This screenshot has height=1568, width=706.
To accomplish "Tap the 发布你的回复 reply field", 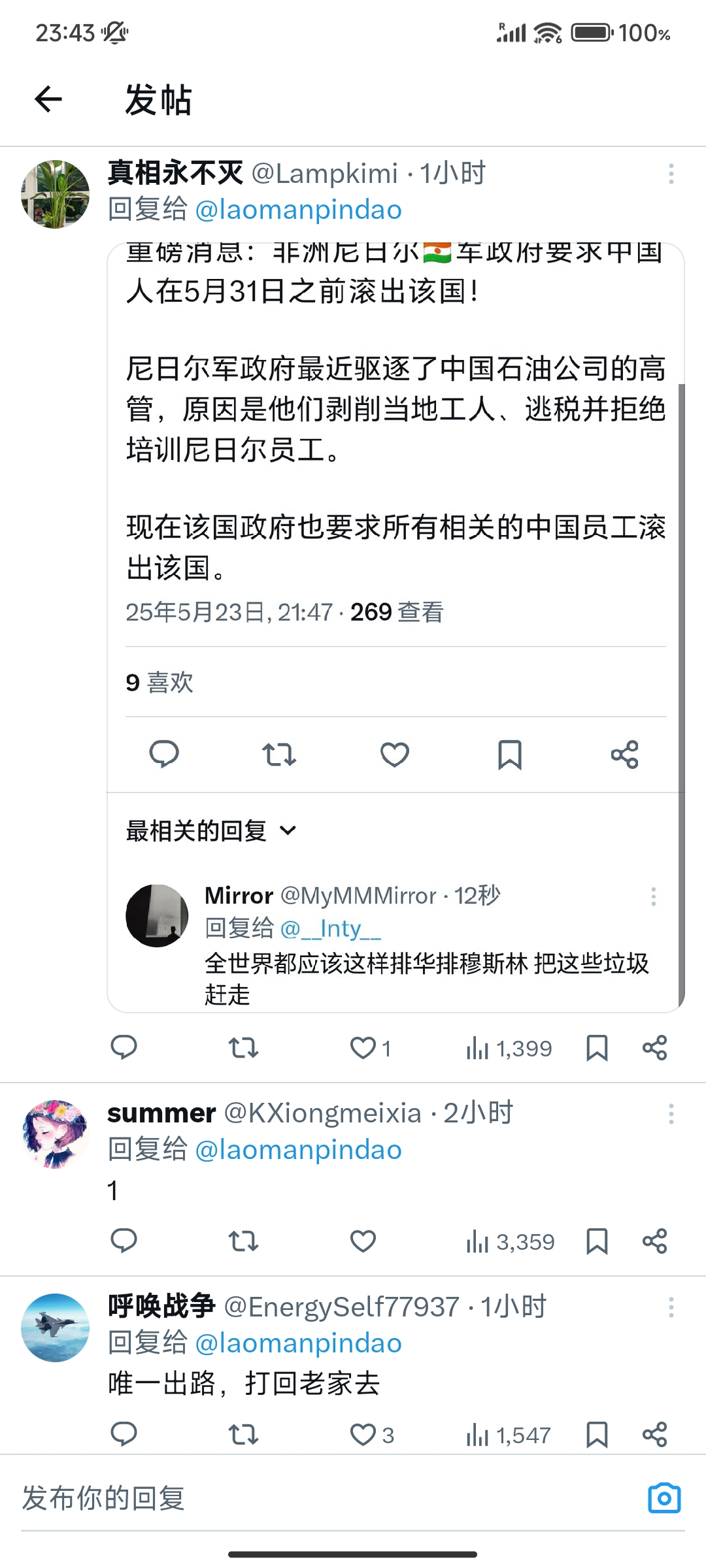I will (x=327, y=1497).
